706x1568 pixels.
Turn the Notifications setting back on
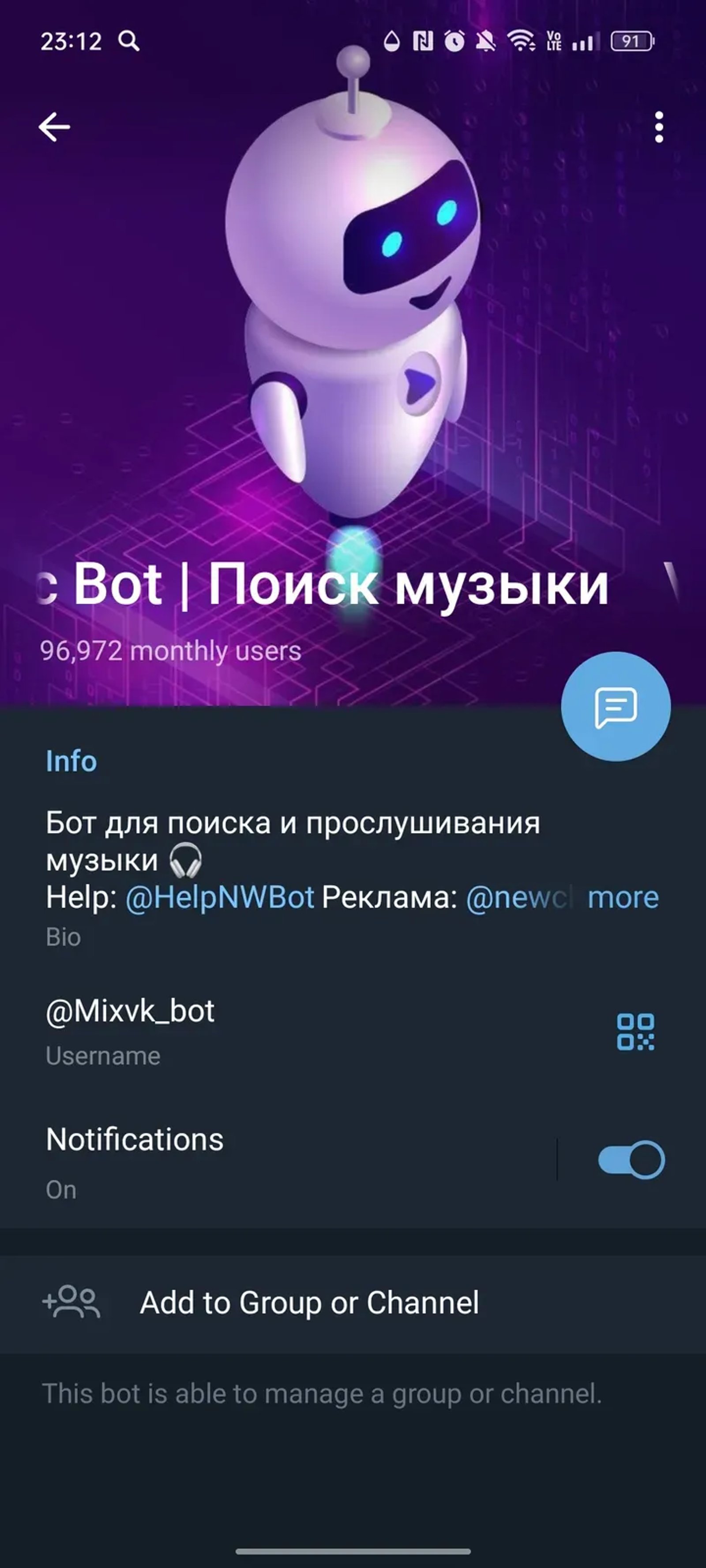tap(632, 1160)
